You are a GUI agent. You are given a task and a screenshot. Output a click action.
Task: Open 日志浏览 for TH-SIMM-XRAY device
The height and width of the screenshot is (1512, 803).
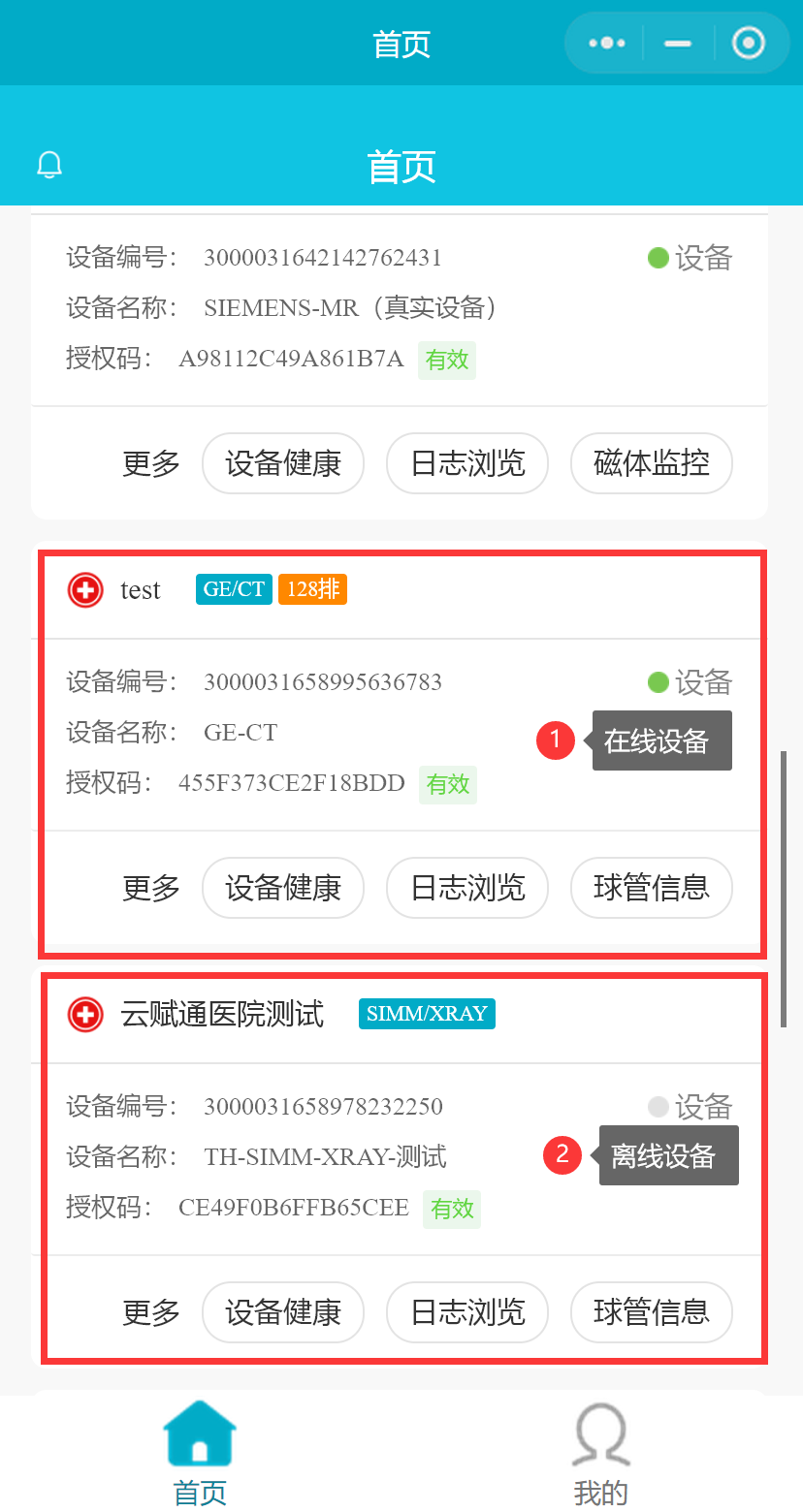[x=467, y=1312]
